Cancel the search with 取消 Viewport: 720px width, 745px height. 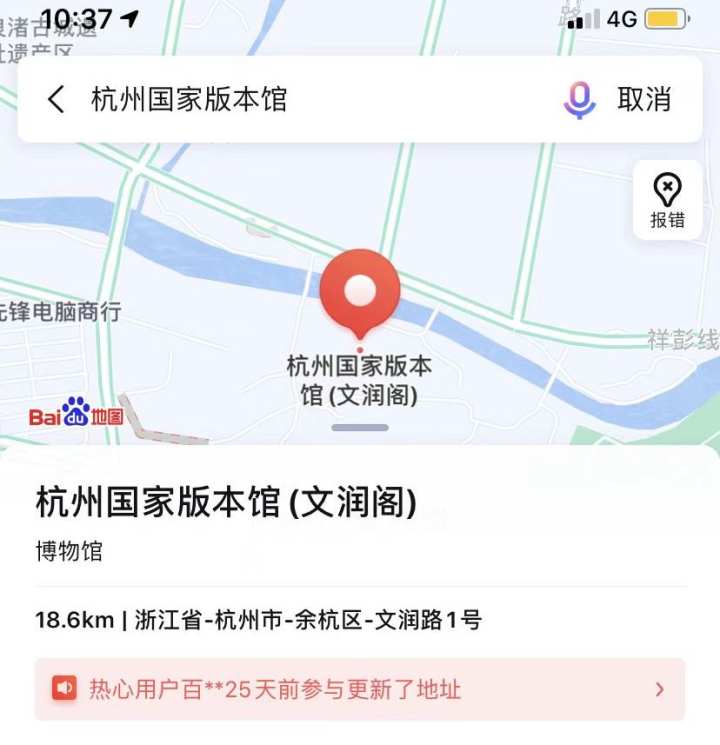(x=644, y=100)
